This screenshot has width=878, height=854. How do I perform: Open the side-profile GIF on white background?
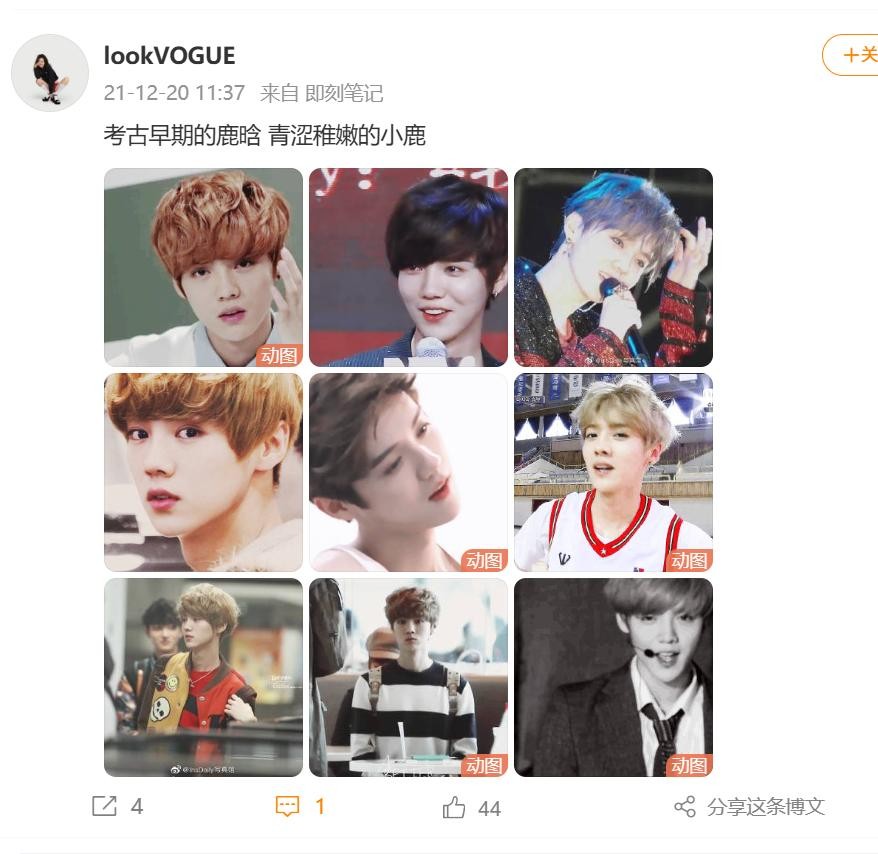[408, 472]
